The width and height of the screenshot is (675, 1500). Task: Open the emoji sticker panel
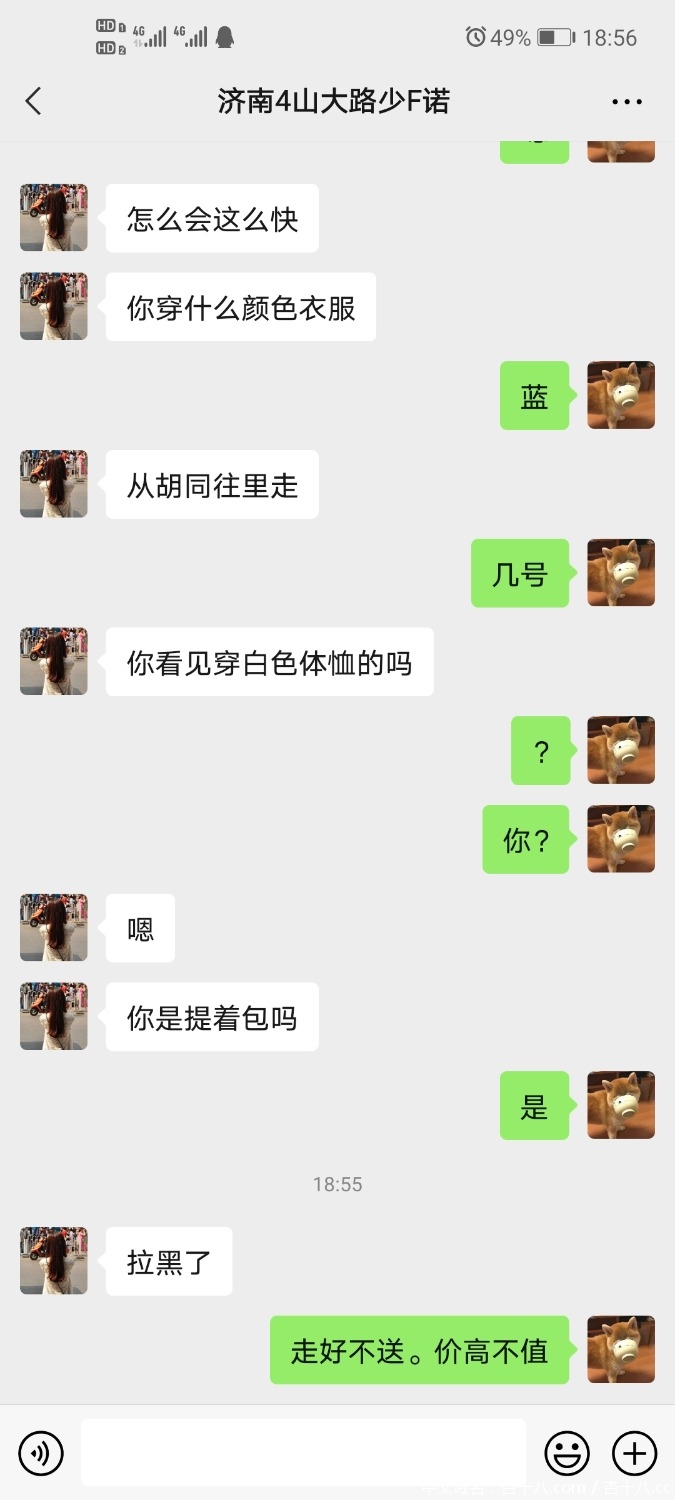tap(566, 1453)
